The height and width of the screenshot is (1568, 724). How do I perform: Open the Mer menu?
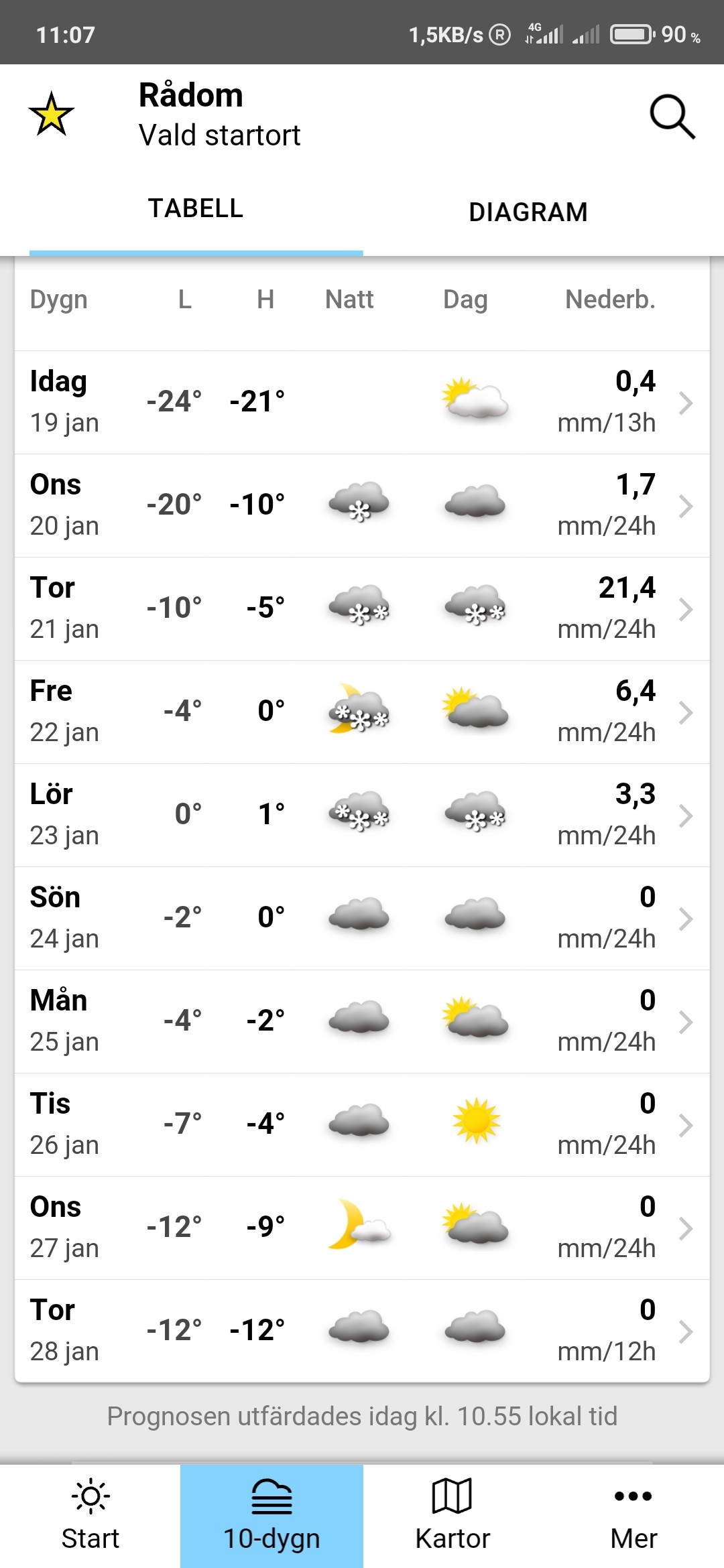pos(633,1516)
